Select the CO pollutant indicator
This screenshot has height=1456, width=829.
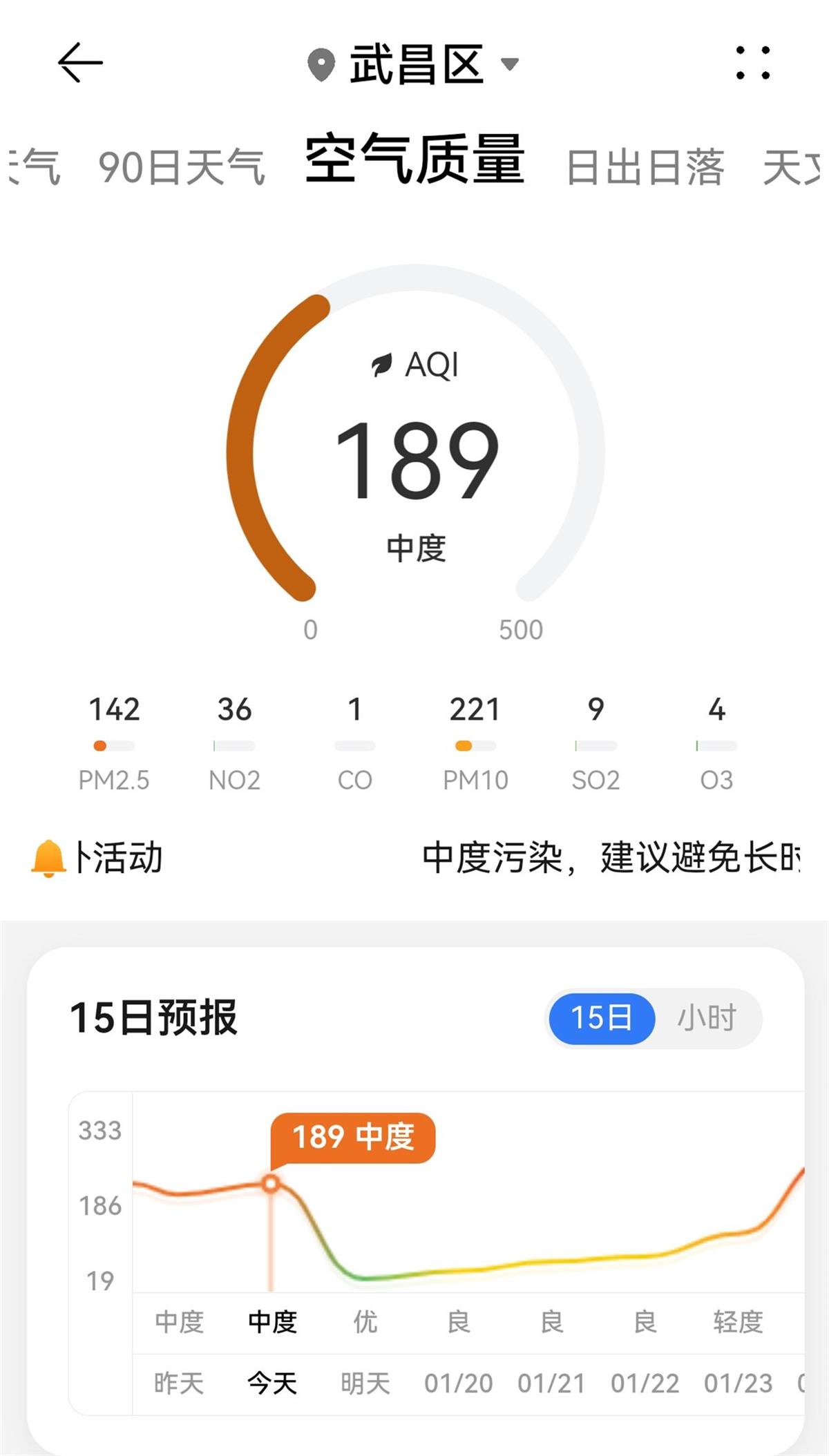pyautogui.click(x=355, y=743)
